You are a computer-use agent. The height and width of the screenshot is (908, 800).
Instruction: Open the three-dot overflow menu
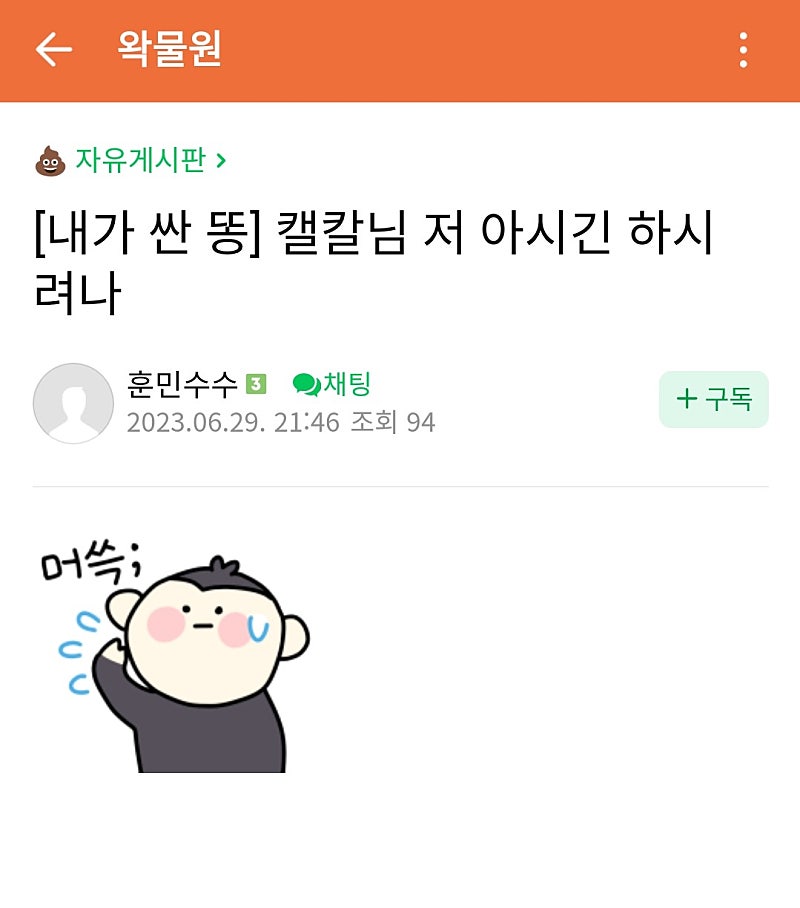tap(743, 50)
